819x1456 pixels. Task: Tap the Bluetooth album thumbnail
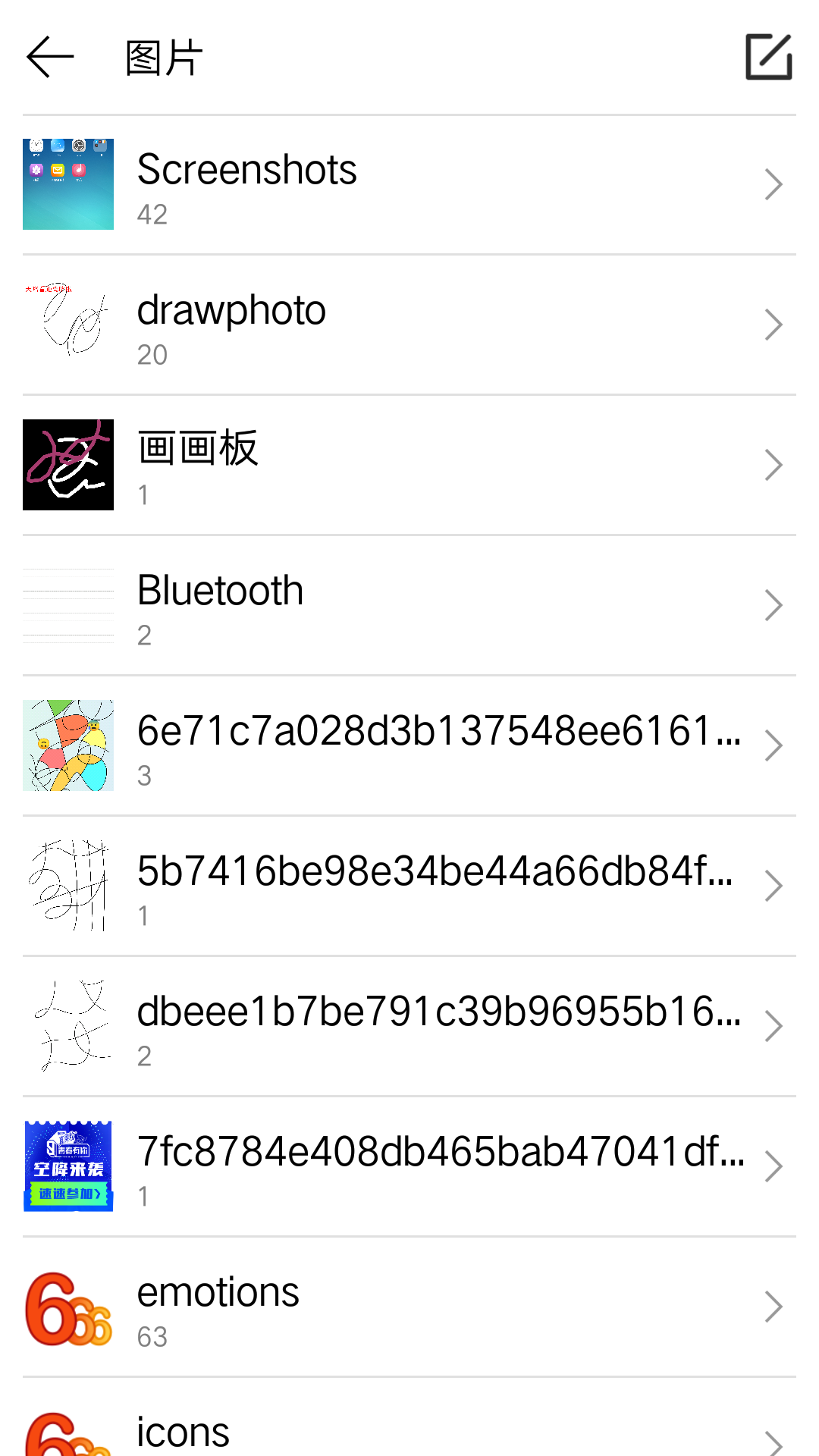[67, 604]
